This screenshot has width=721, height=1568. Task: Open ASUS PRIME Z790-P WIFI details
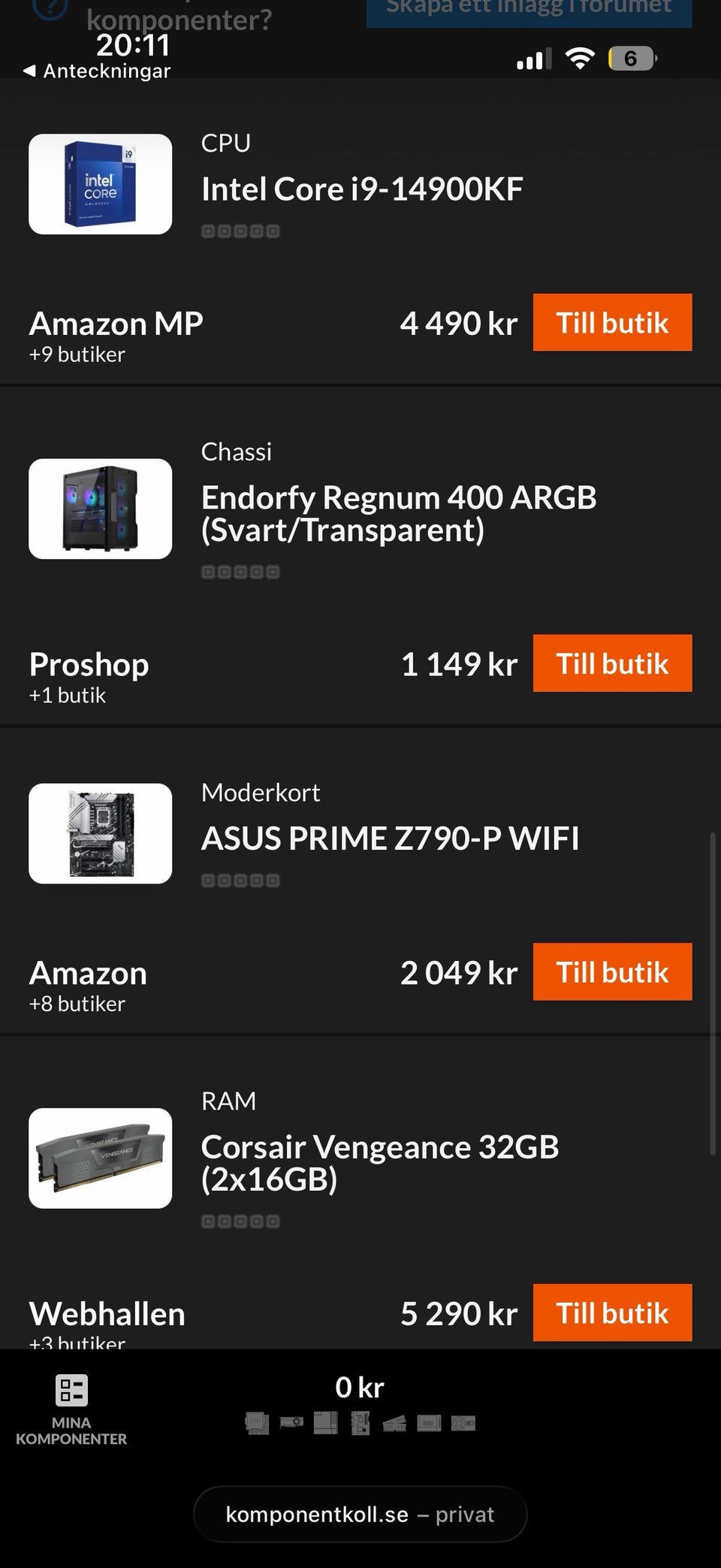390,838
